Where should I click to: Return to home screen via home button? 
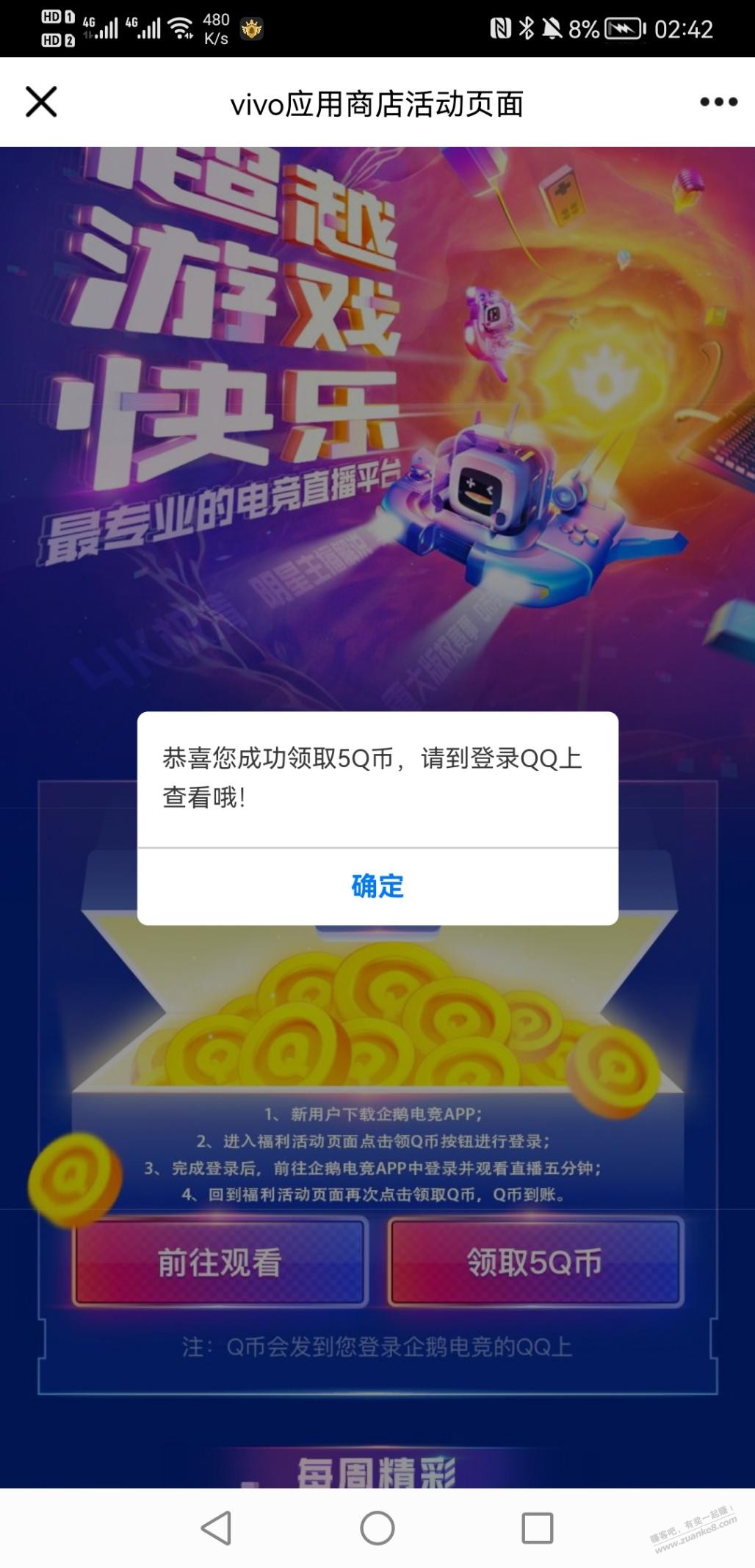click(x=377, y=1528)
